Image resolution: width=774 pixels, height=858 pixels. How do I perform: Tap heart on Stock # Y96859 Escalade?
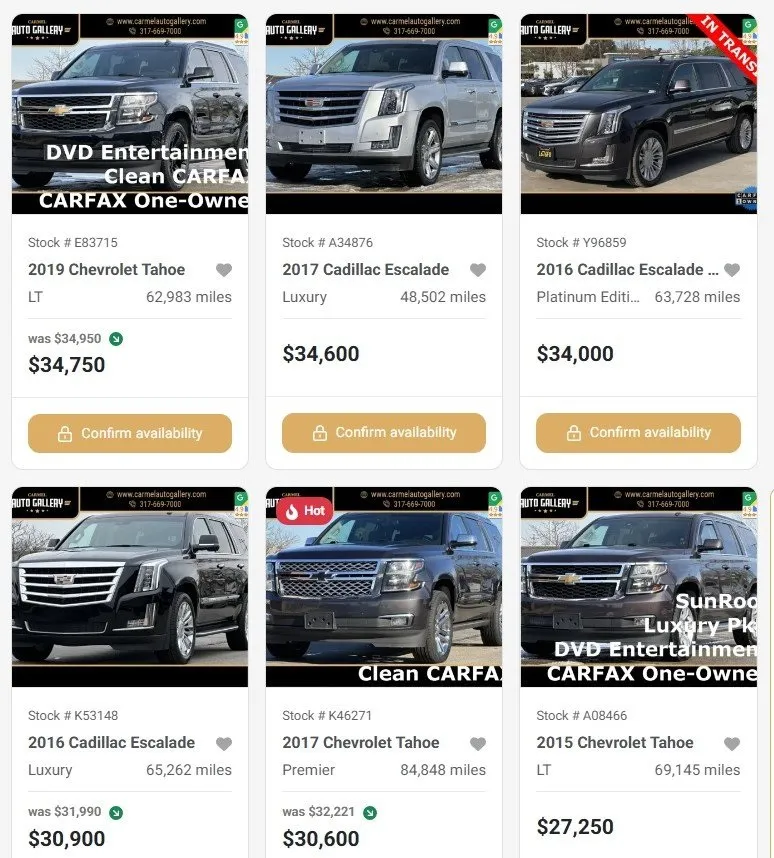[x=732, y=270]
